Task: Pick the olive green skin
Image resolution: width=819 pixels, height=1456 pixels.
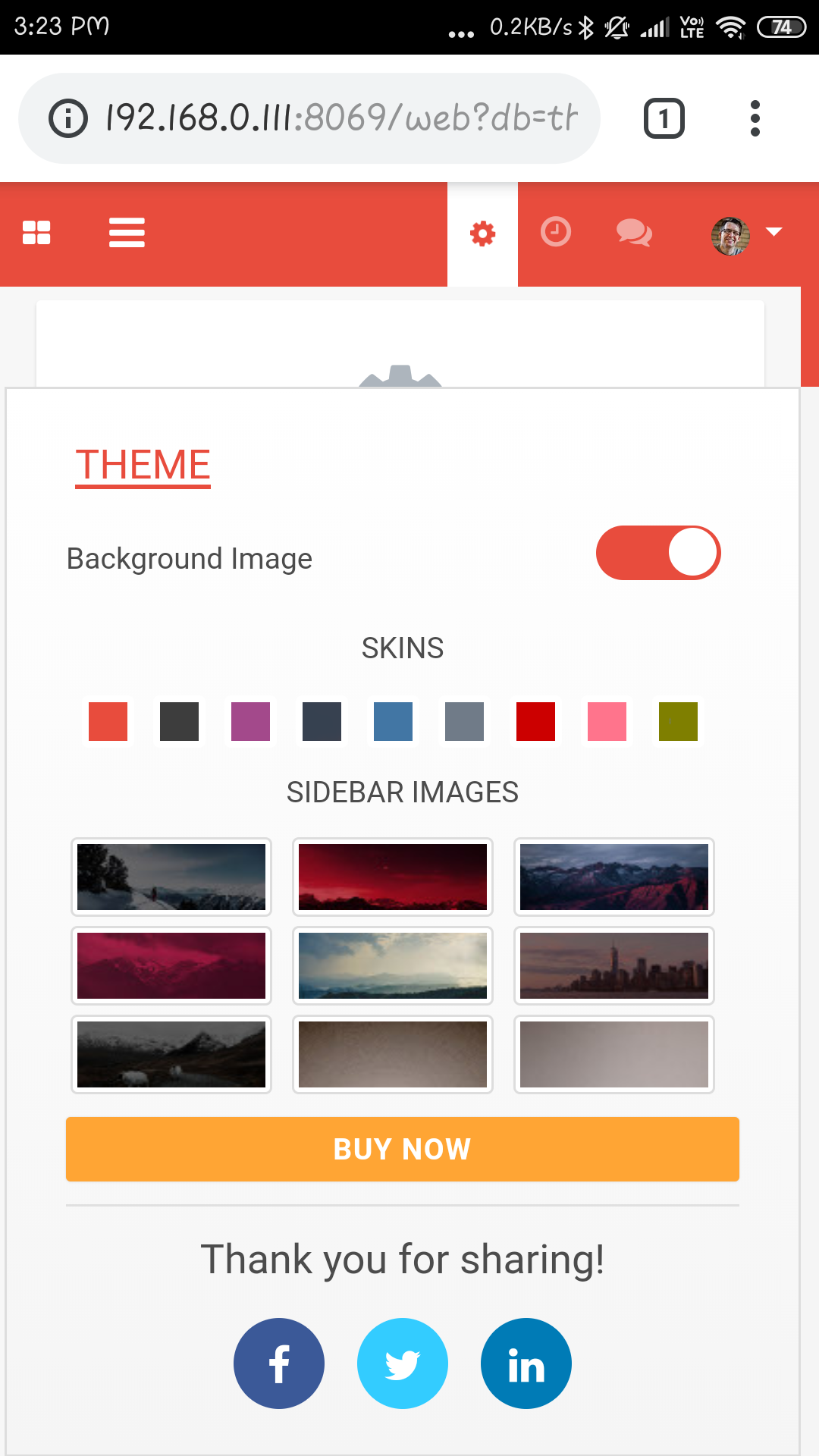Action: [678, 721]
